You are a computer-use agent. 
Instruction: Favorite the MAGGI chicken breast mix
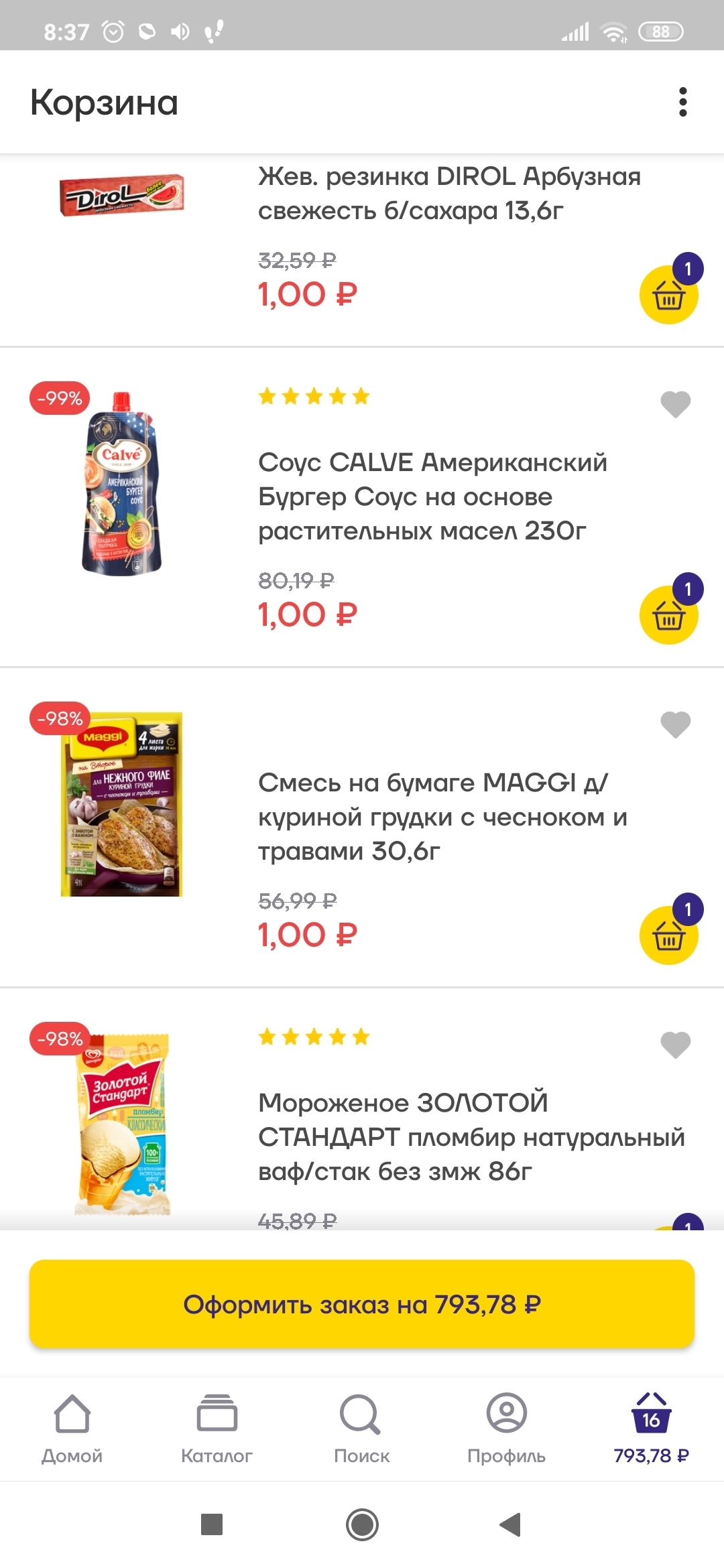675,724
